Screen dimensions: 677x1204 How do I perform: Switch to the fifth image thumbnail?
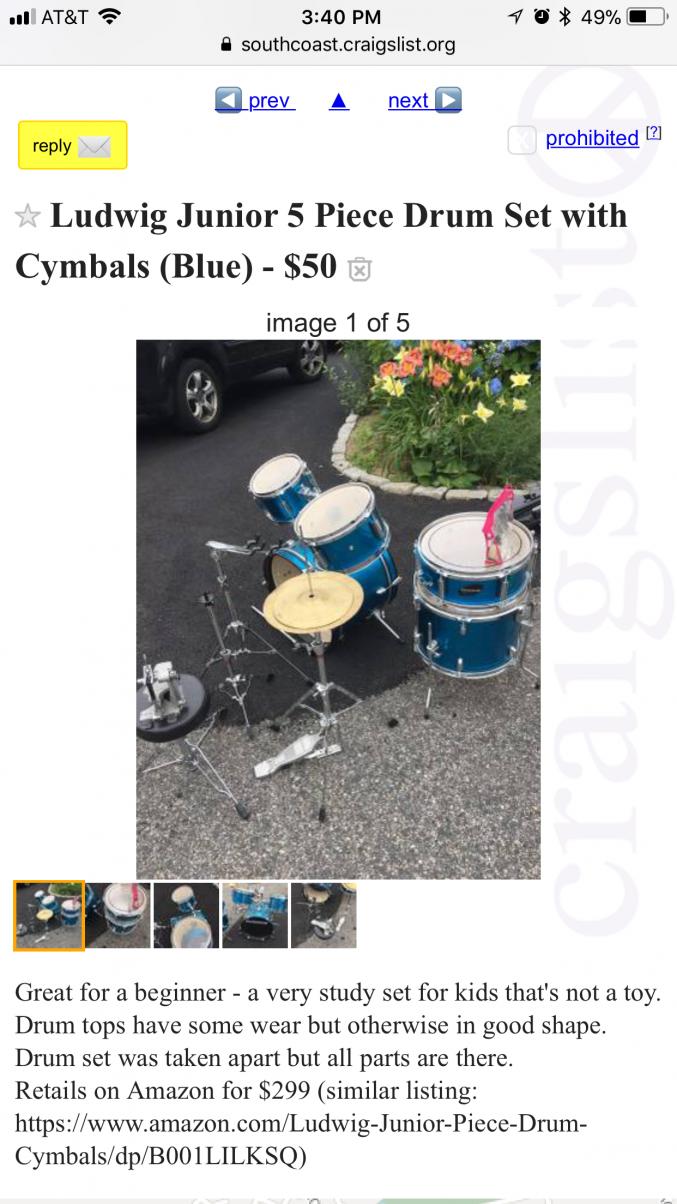(x=323, y=915)
